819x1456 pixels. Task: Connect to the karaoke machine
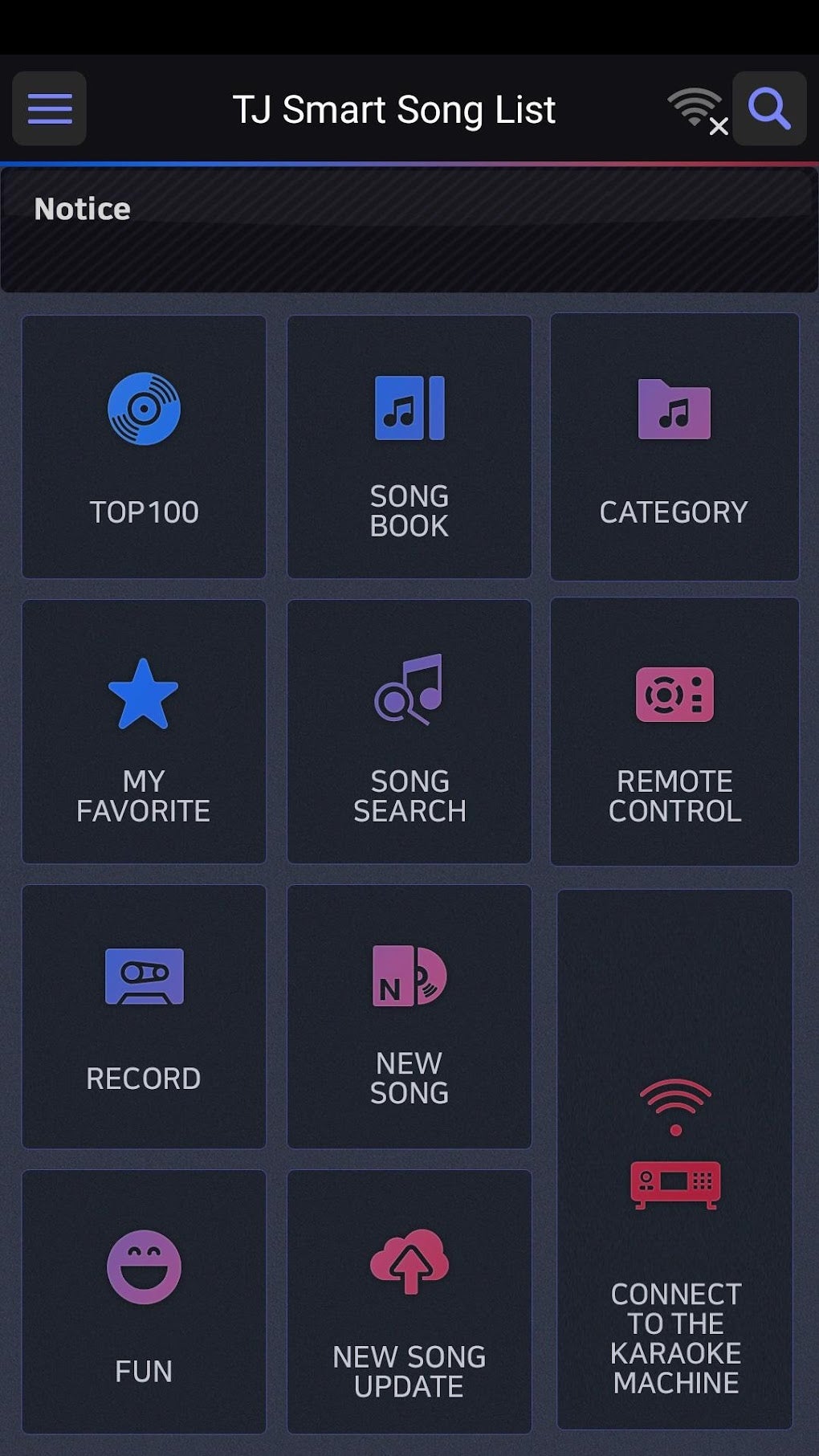tap(674, 1164)
